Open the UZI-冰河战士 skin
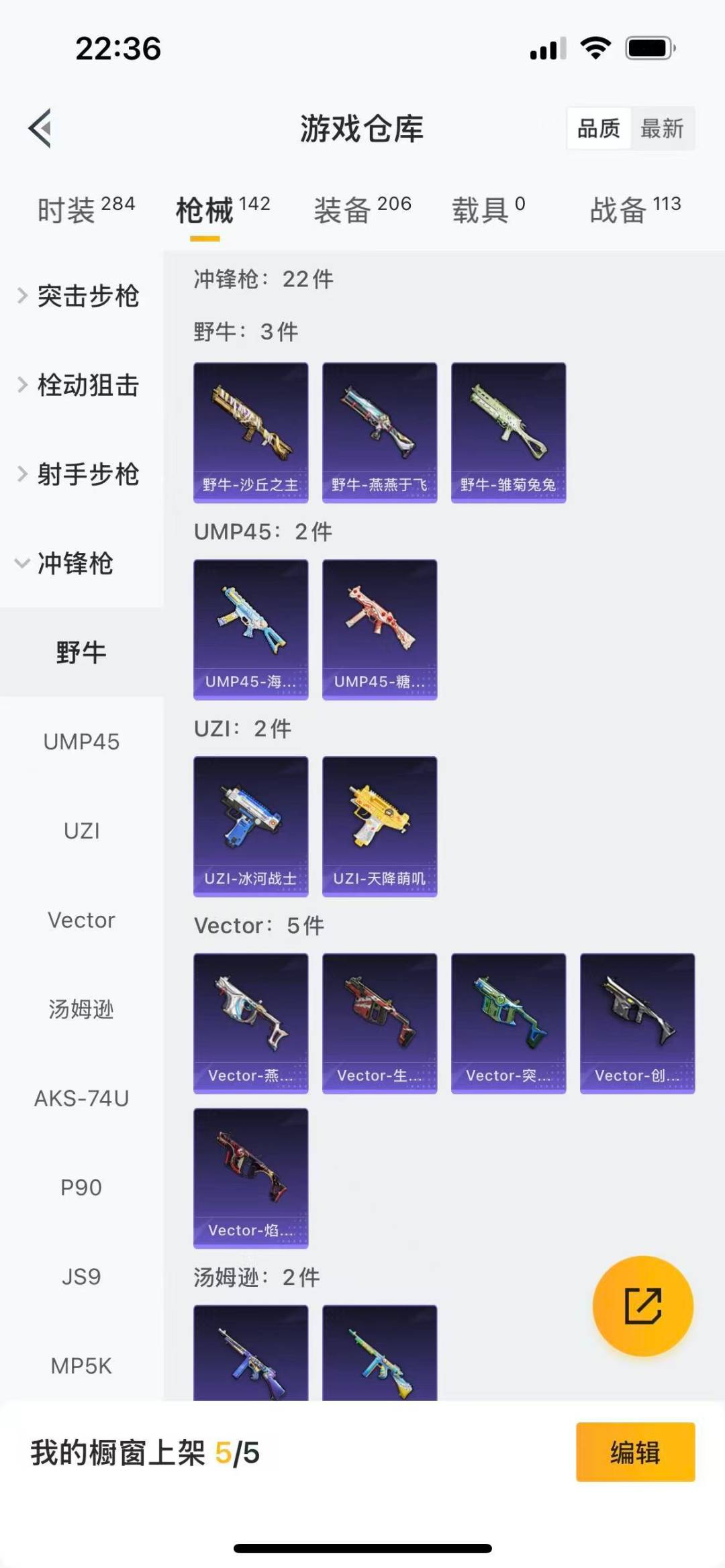725x1568 pixels. click(250, 827)
